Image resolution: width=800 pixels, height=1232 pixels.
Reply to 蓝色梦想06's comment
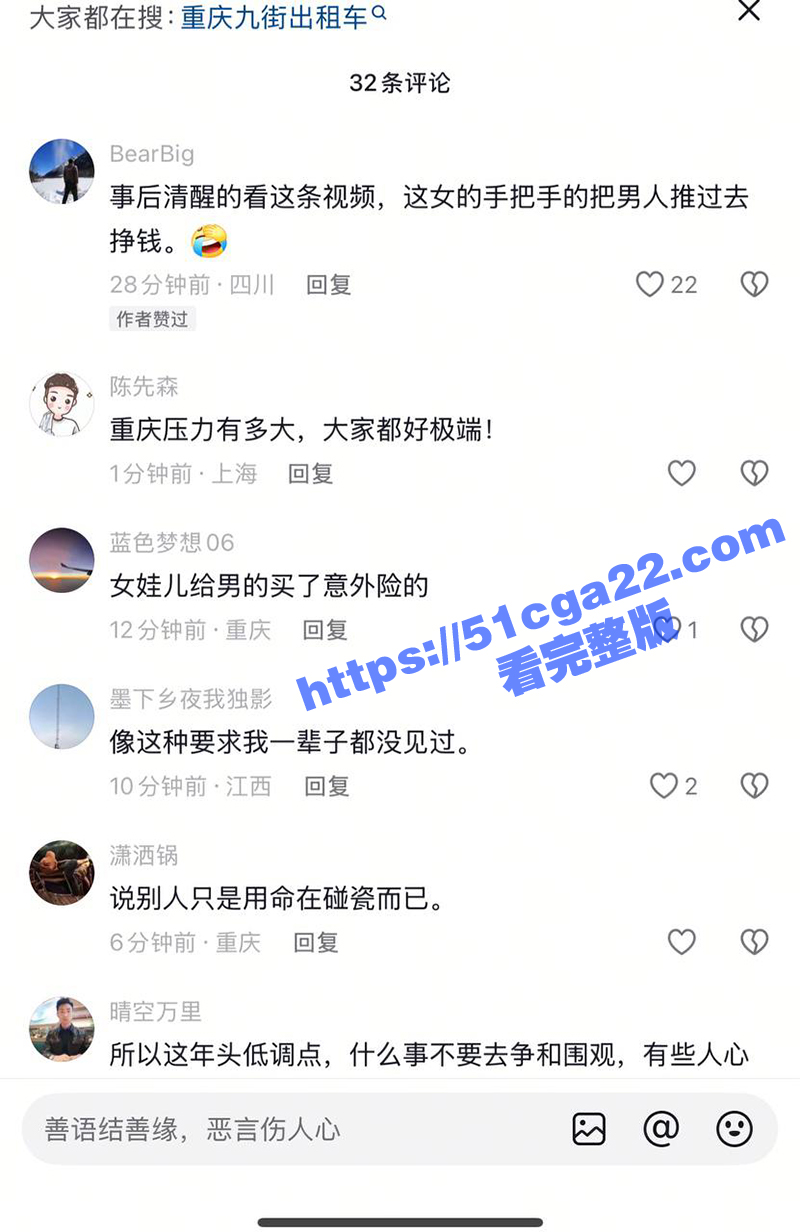325,630
